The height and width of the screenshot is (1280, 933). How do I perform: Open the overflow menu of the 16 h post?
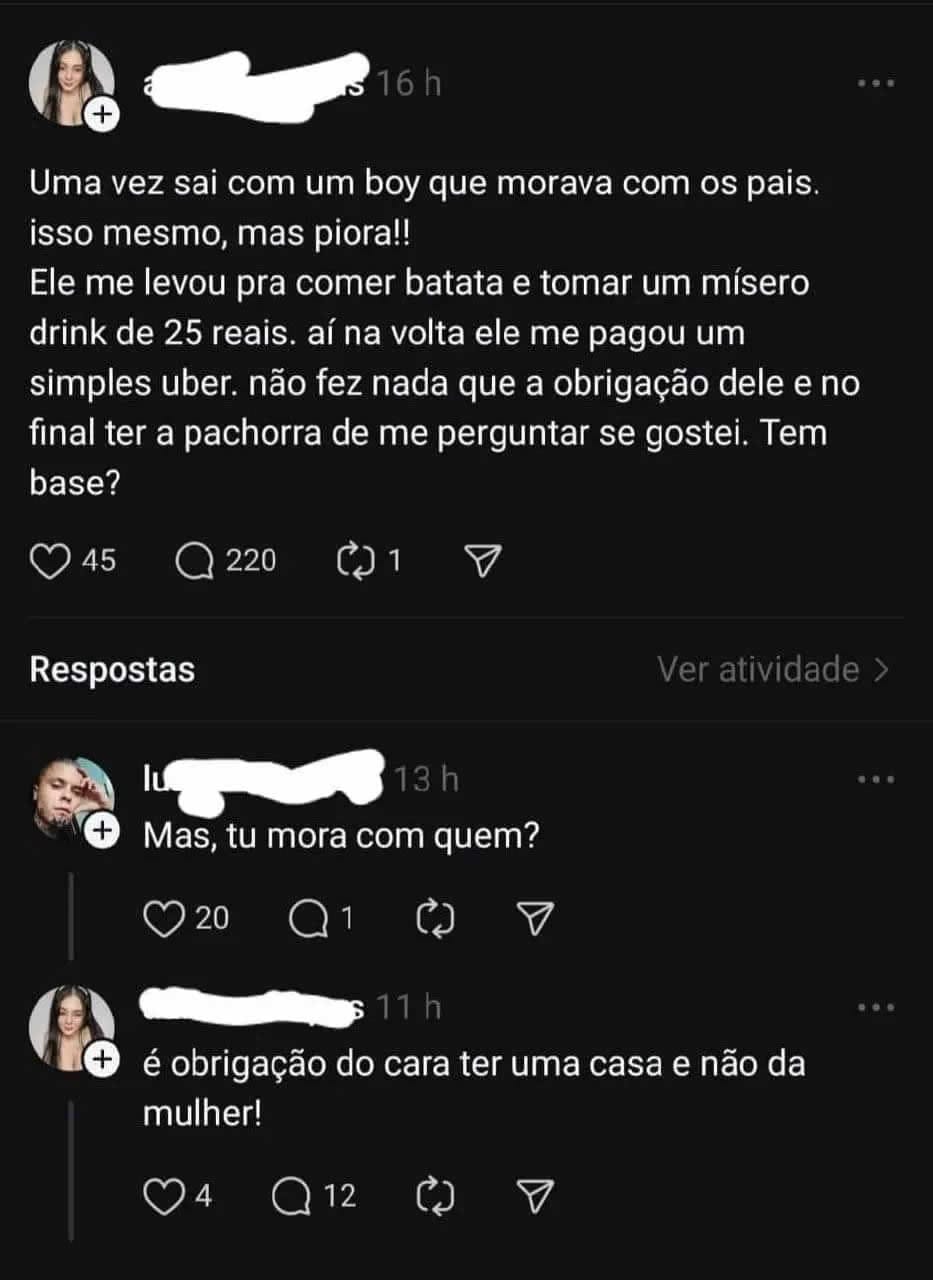coord(876,85)
